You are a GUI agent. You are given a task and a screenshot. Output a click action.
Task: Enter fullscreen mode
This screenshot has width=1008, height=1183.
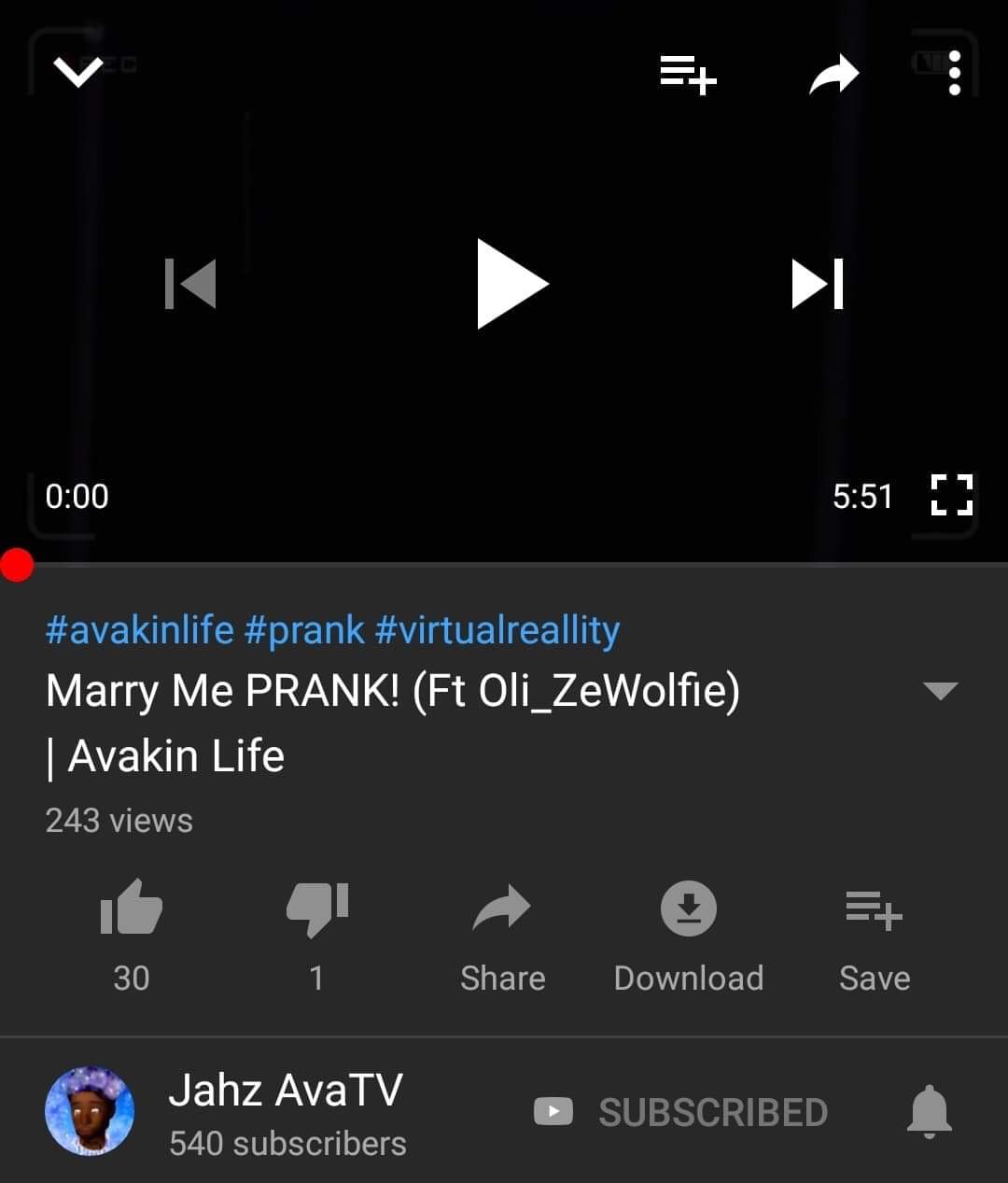[952, 495]
